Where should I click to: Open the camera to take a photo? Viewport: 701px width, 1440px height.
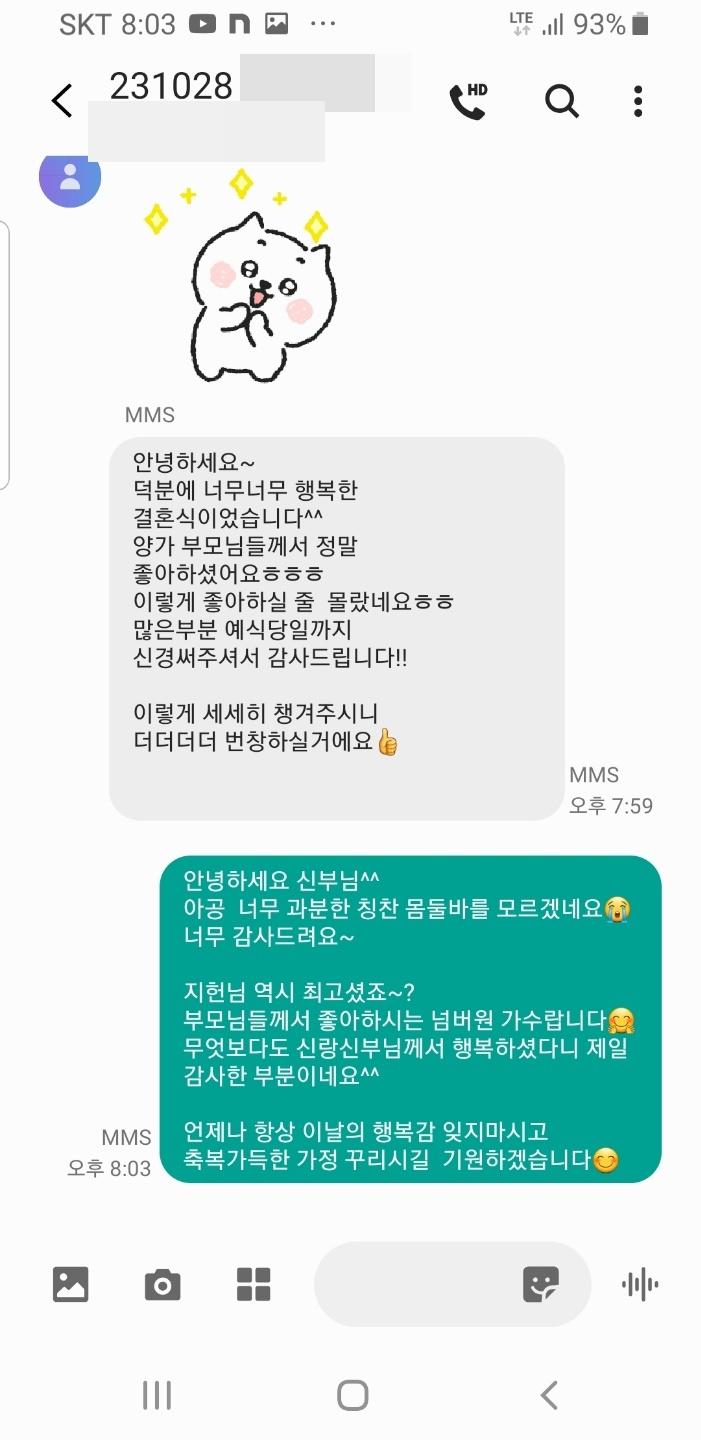162,1285
